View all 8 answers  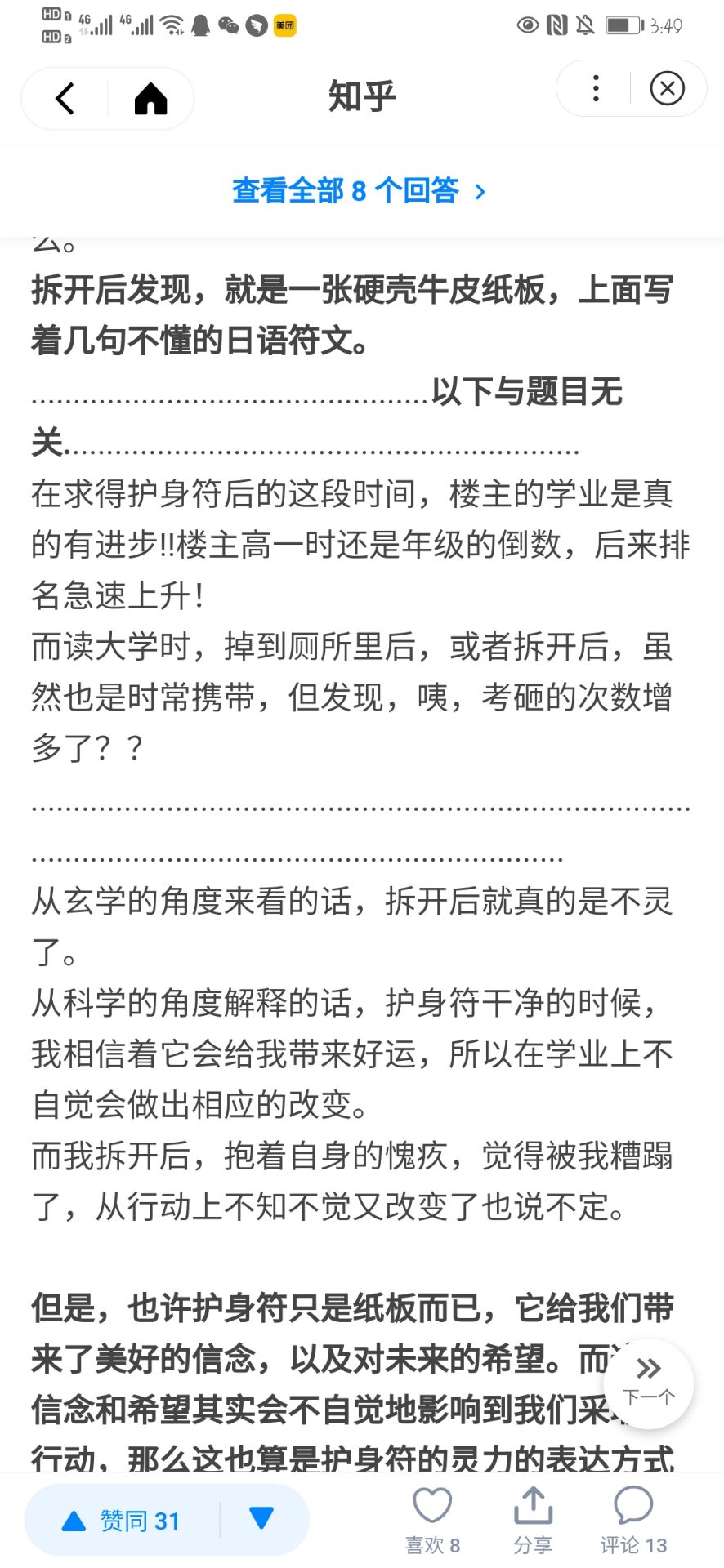click(x=360, y=191)
